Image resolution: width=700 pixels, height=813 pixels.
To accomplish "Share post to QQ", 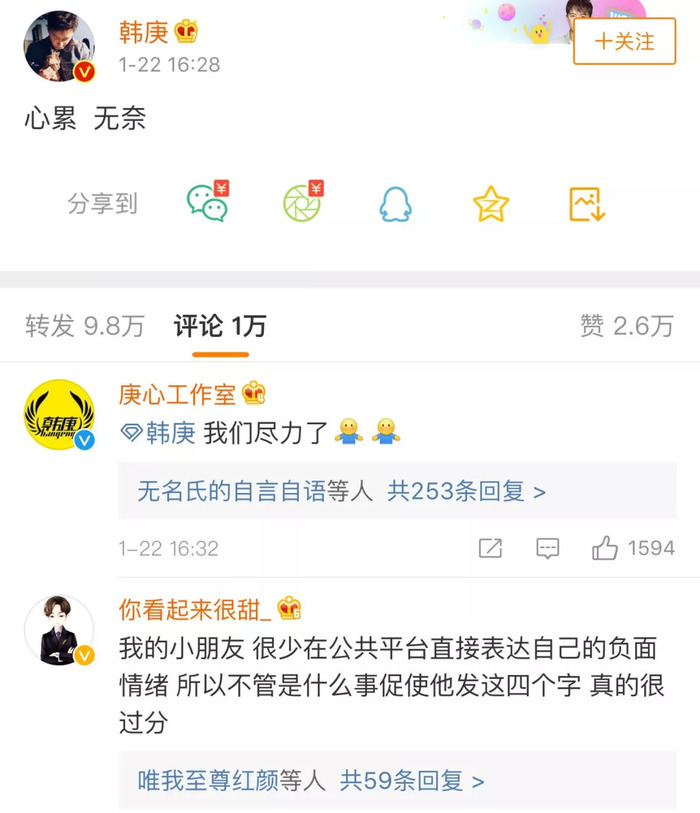I will 395,204.
